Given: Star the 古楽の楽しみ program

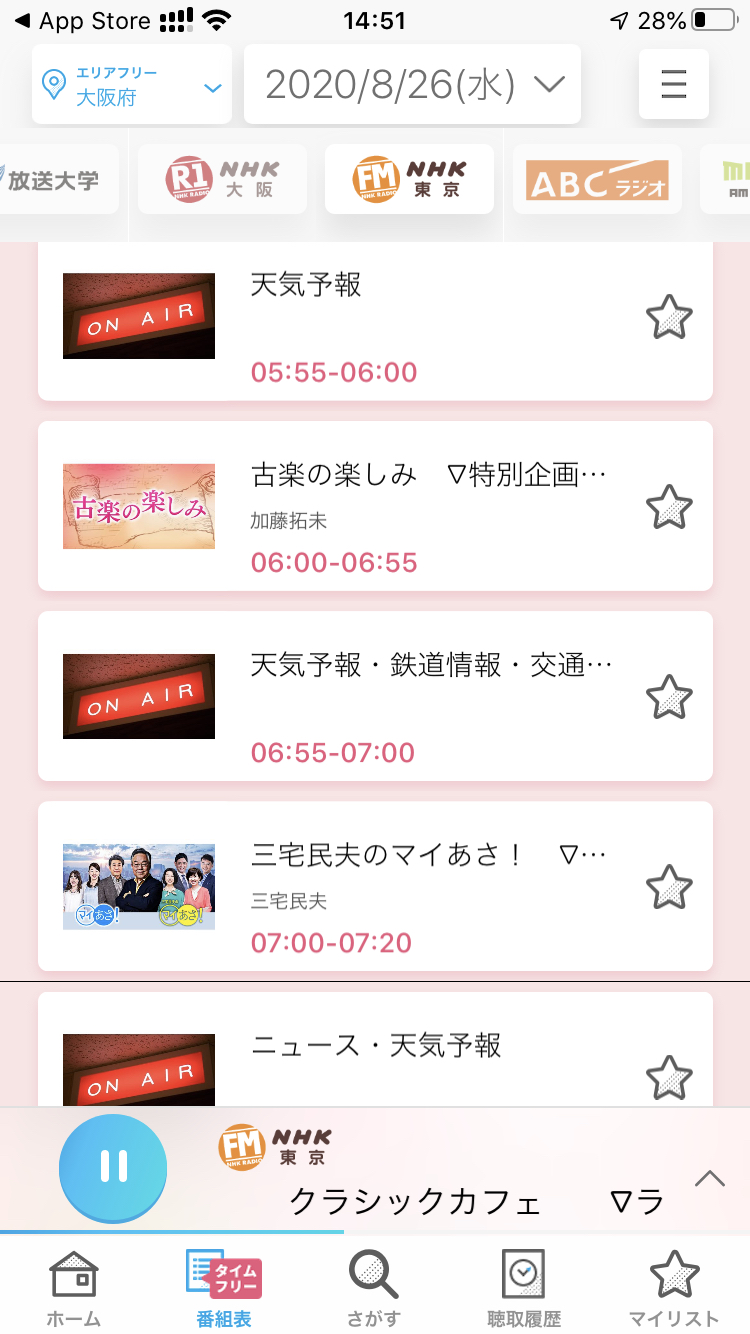Looking at the screenshot, I should coord(669,507).
